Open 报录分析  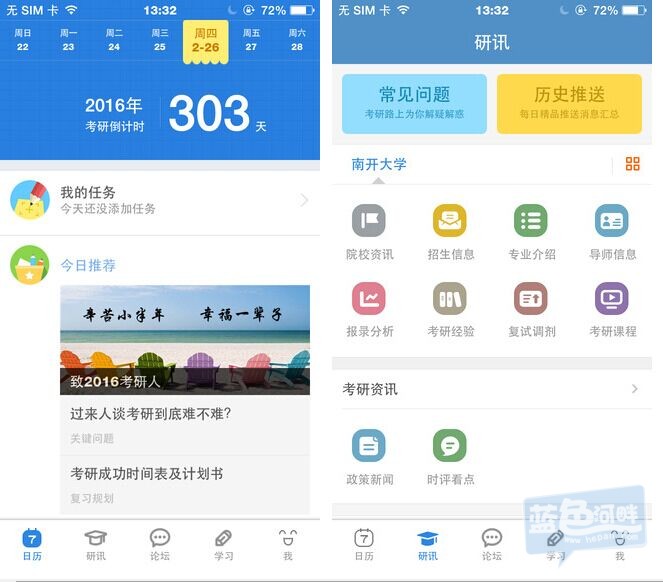pos(369,308)
